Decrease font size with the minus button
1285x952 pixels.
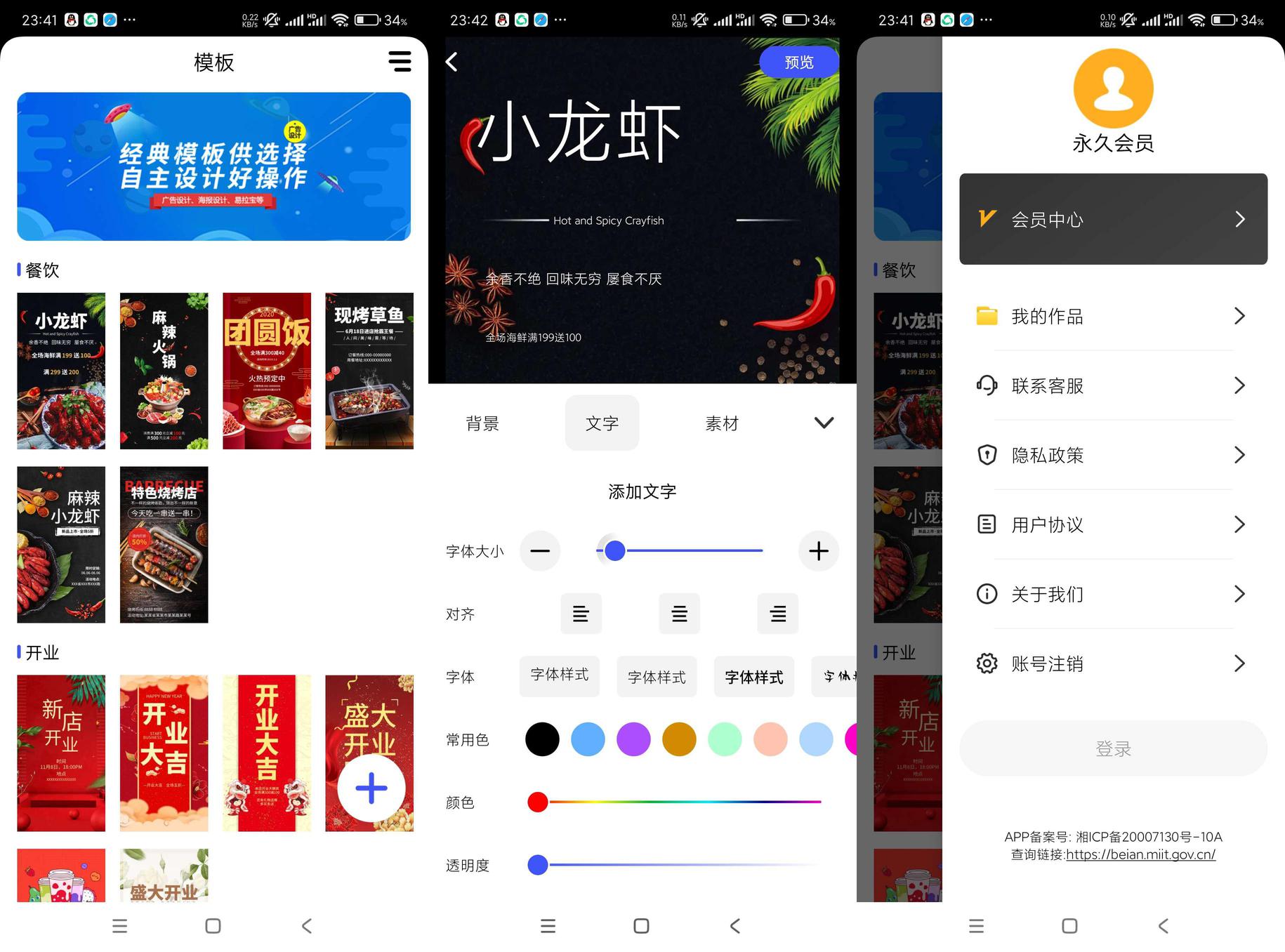tap(540, 551)
